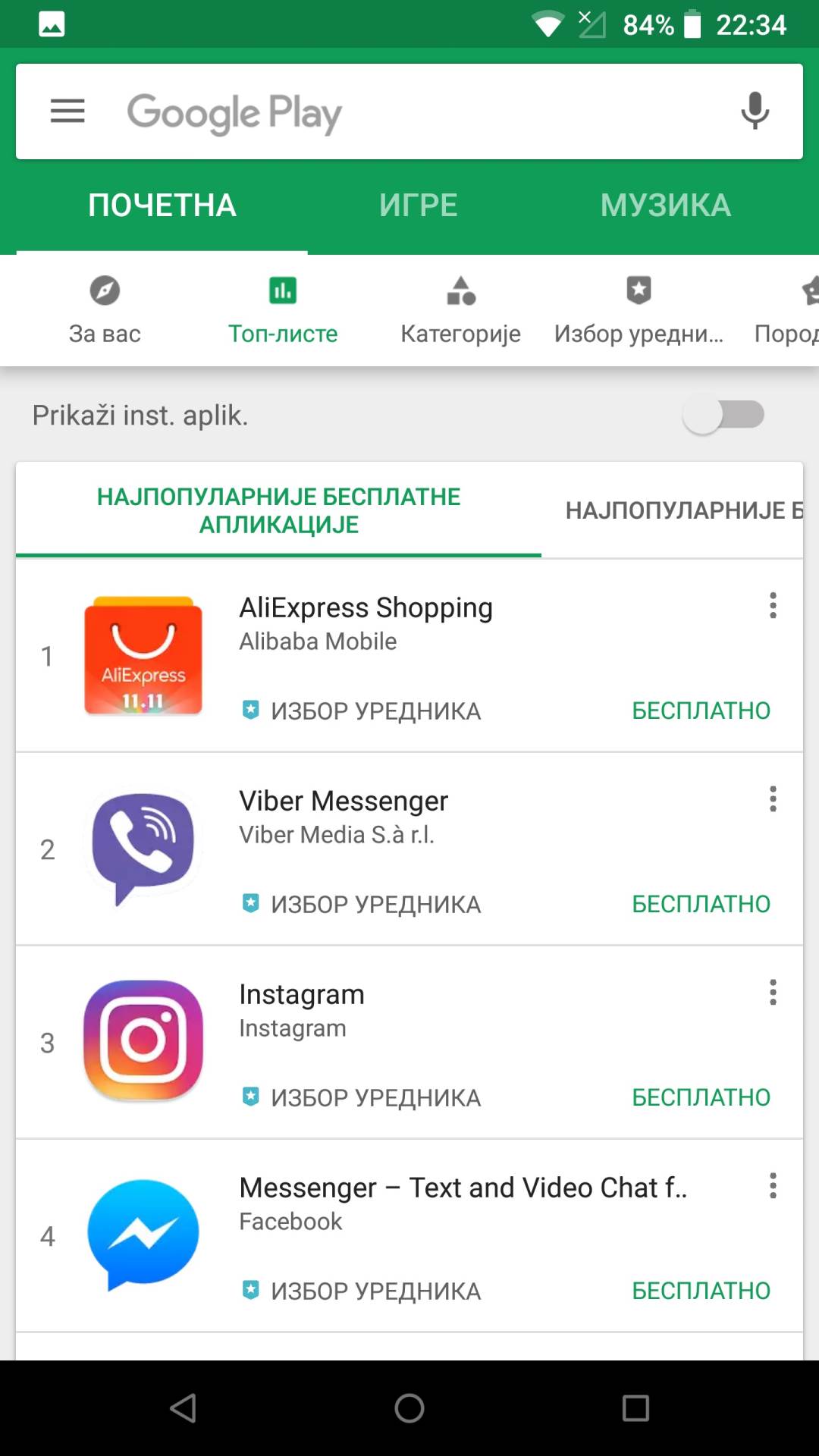
Task: Tap БЕСПЛАТНО next to Viber Messenger
Action: 700,903
